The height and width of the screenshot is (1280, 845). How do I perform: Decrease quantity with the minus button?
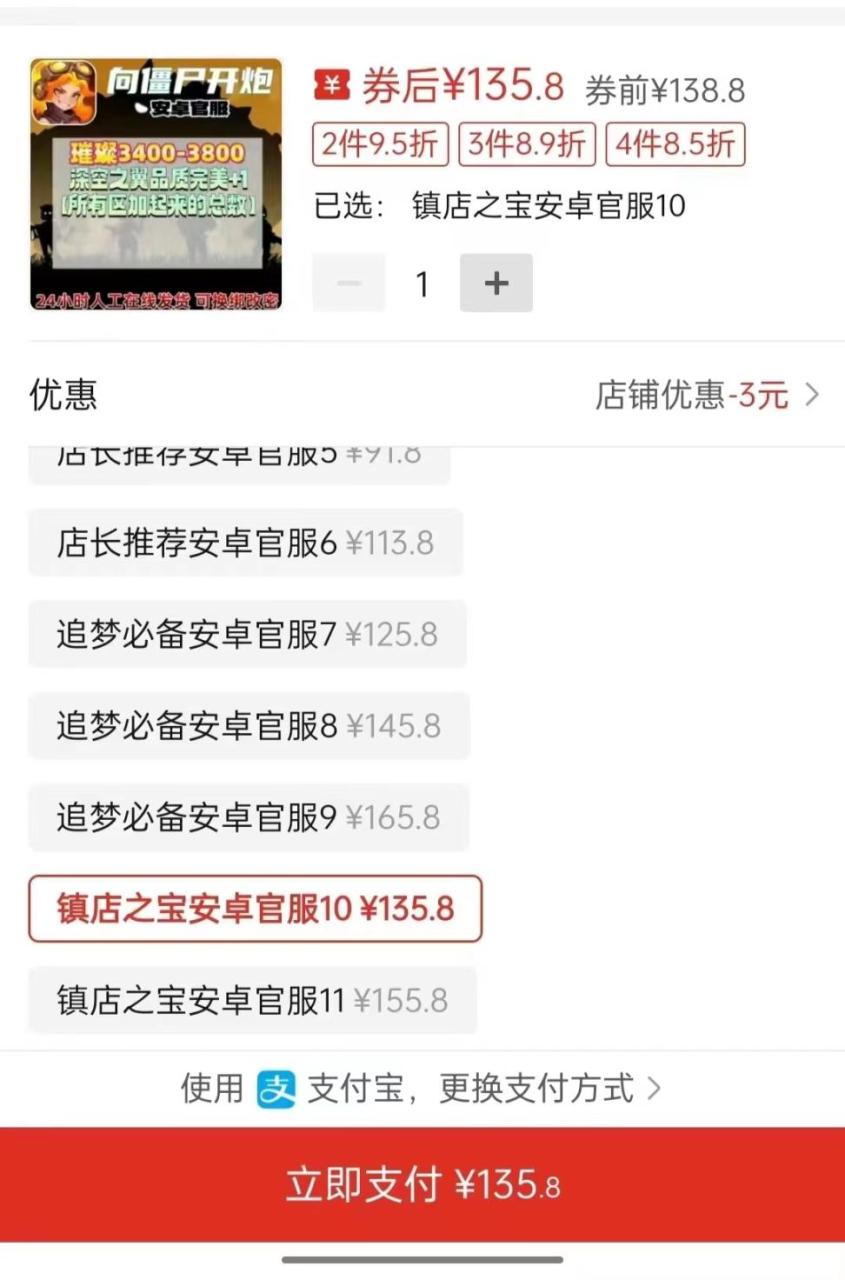(349, 283)
